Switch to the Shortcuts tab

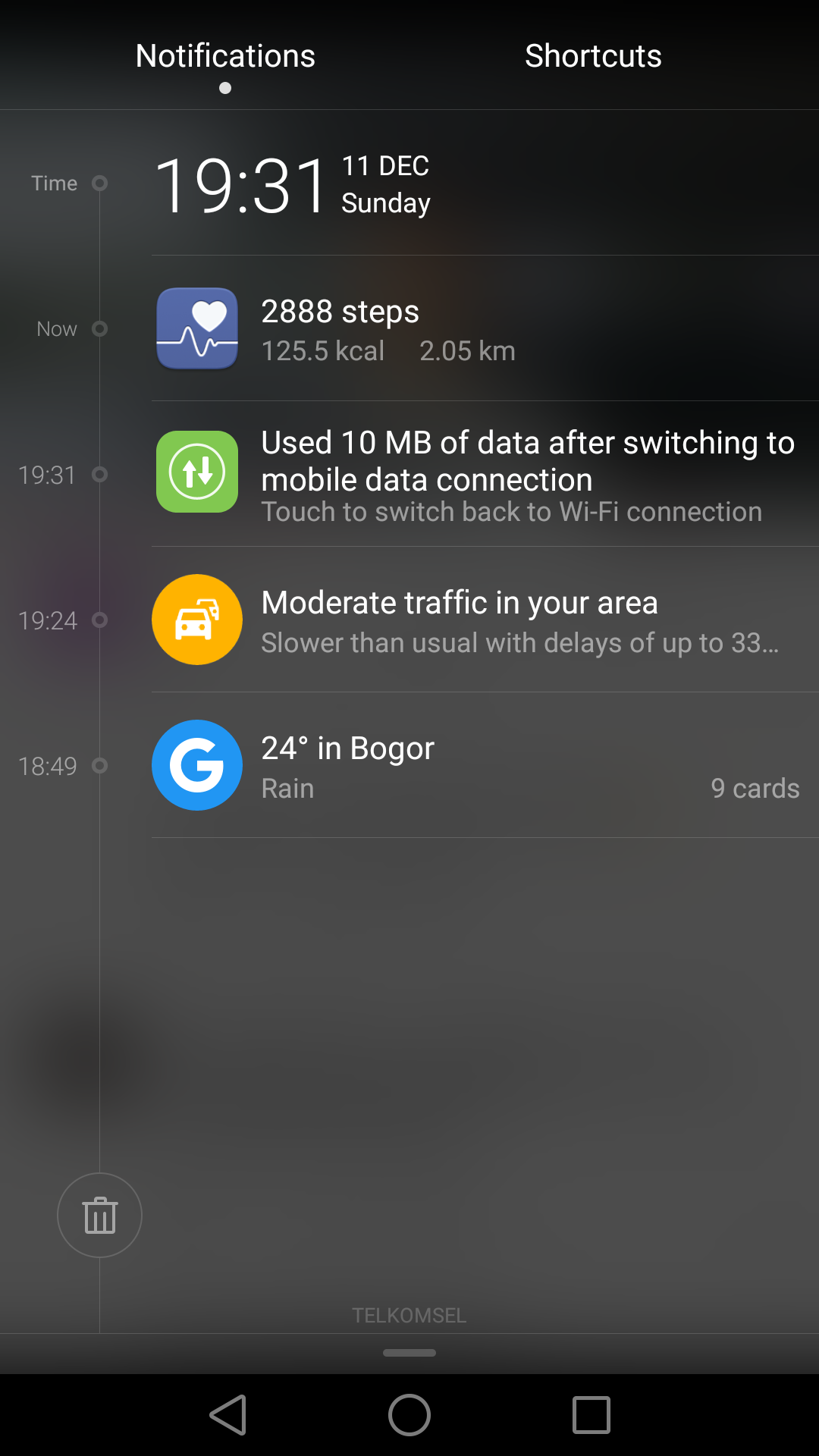pos(593,56)
